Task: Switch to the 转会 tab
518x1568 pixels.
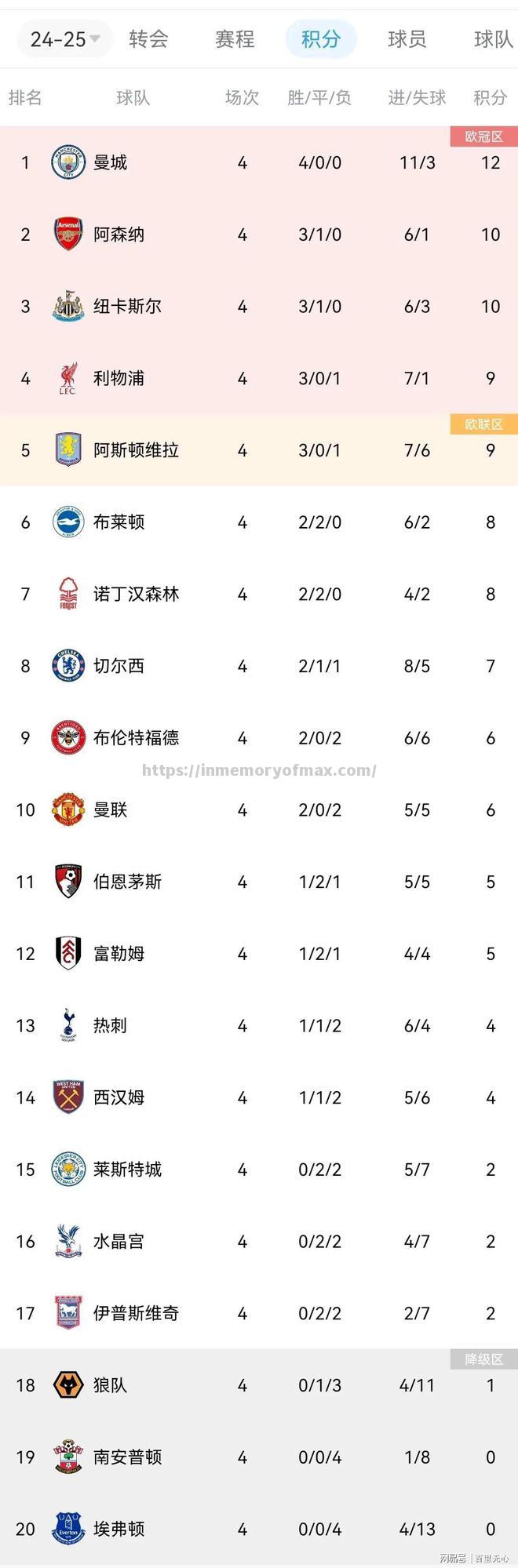Action: point(148,39)
